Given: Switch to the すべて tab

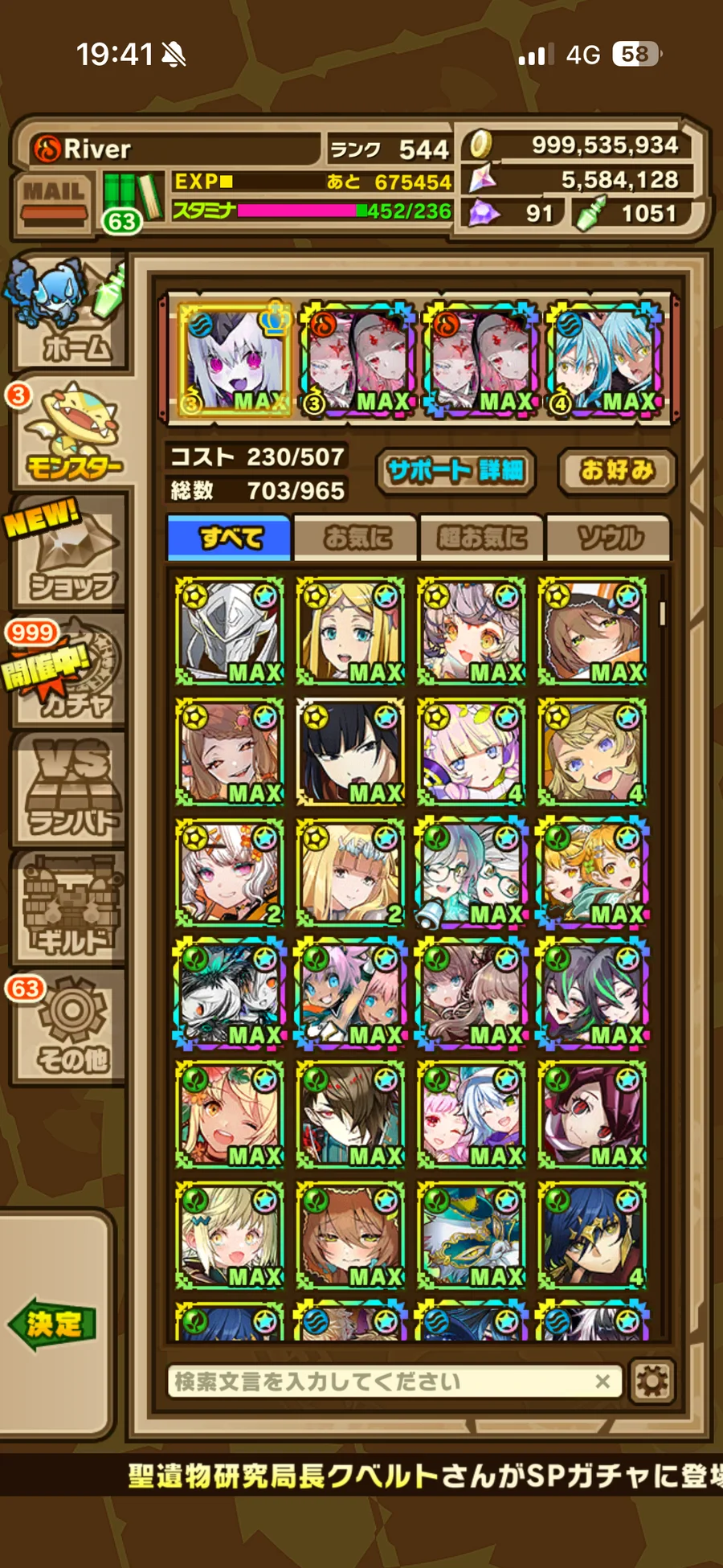Looking at the screenshot, I should [x=230, y=538].
